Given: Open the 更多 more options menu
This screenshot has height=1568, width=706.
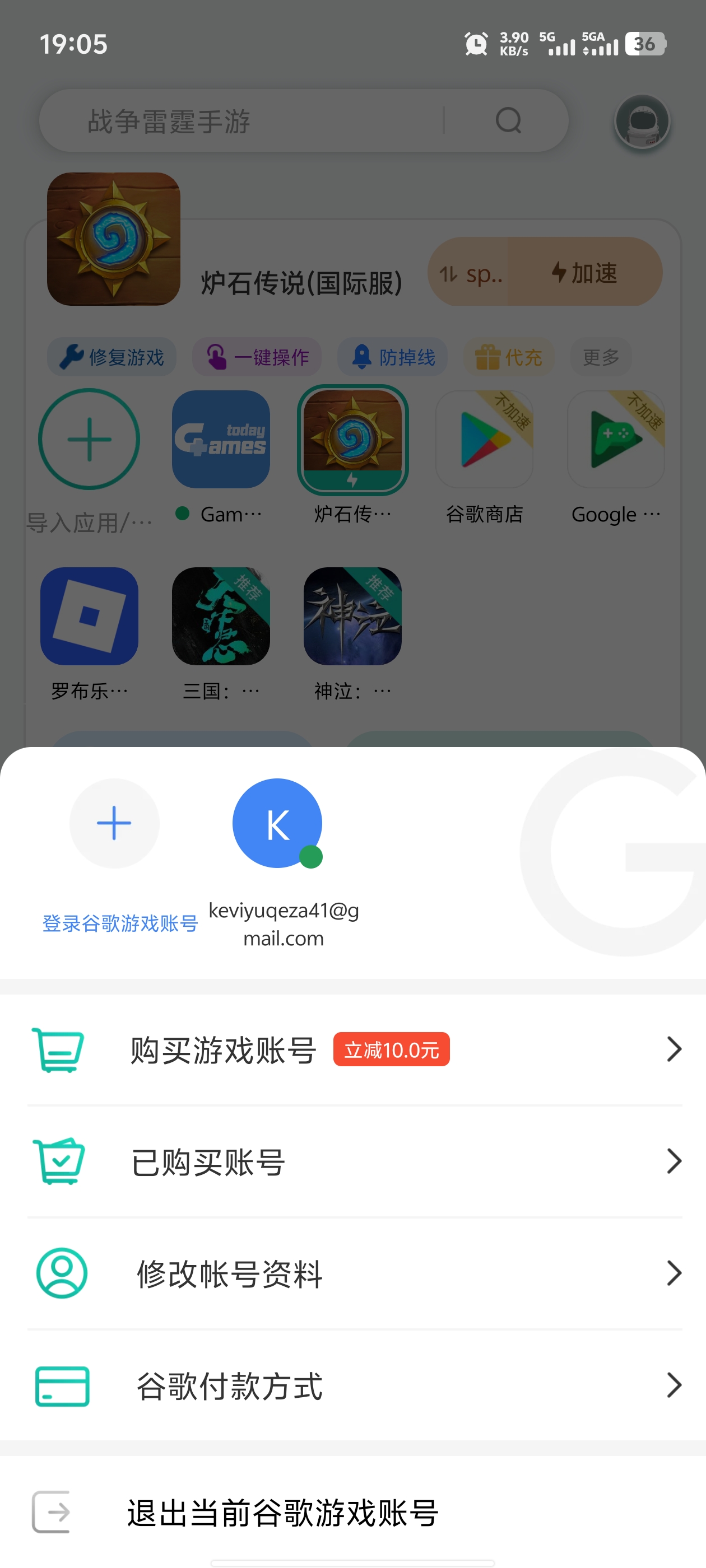Looking at the screenshot, I should click(x=601, y=357).
